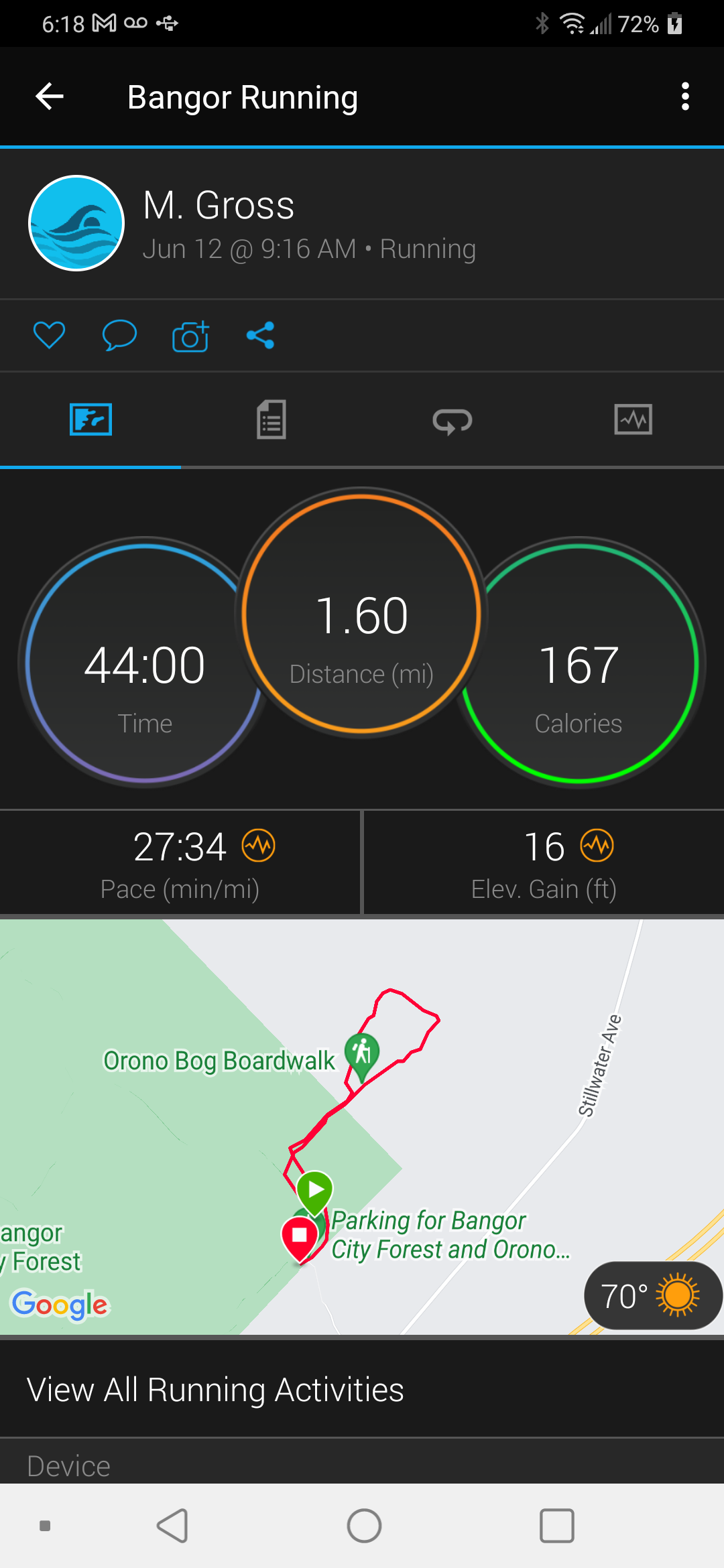724x1568 pixels.
Task: Open the overflow menu
Action: pos(684,96)
